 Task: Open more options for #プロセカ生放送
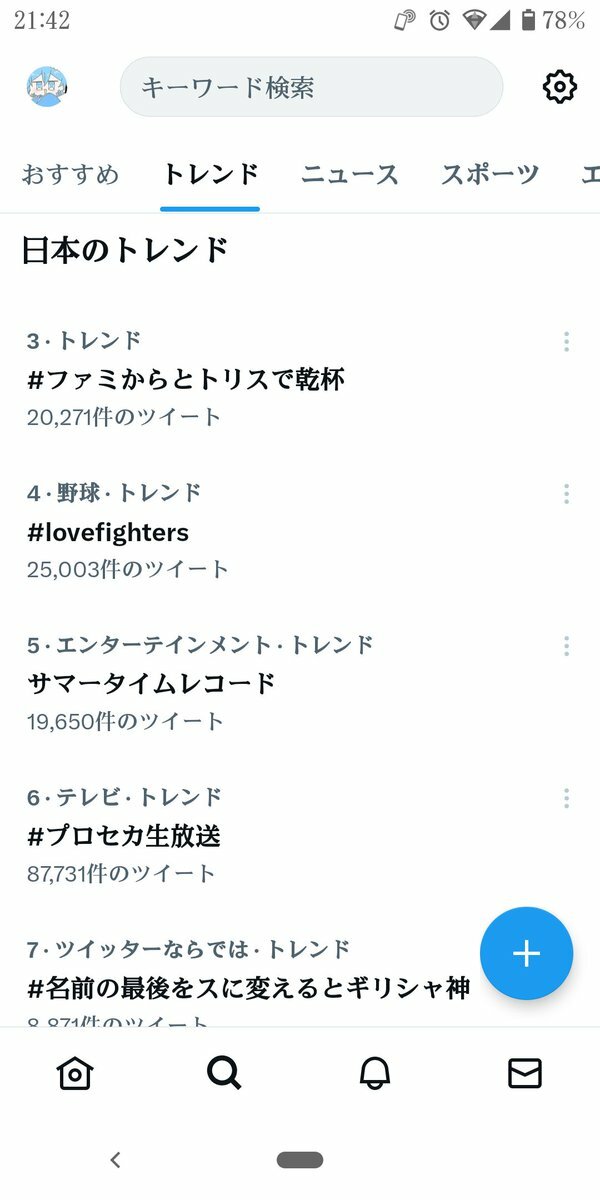click(566, 798)
